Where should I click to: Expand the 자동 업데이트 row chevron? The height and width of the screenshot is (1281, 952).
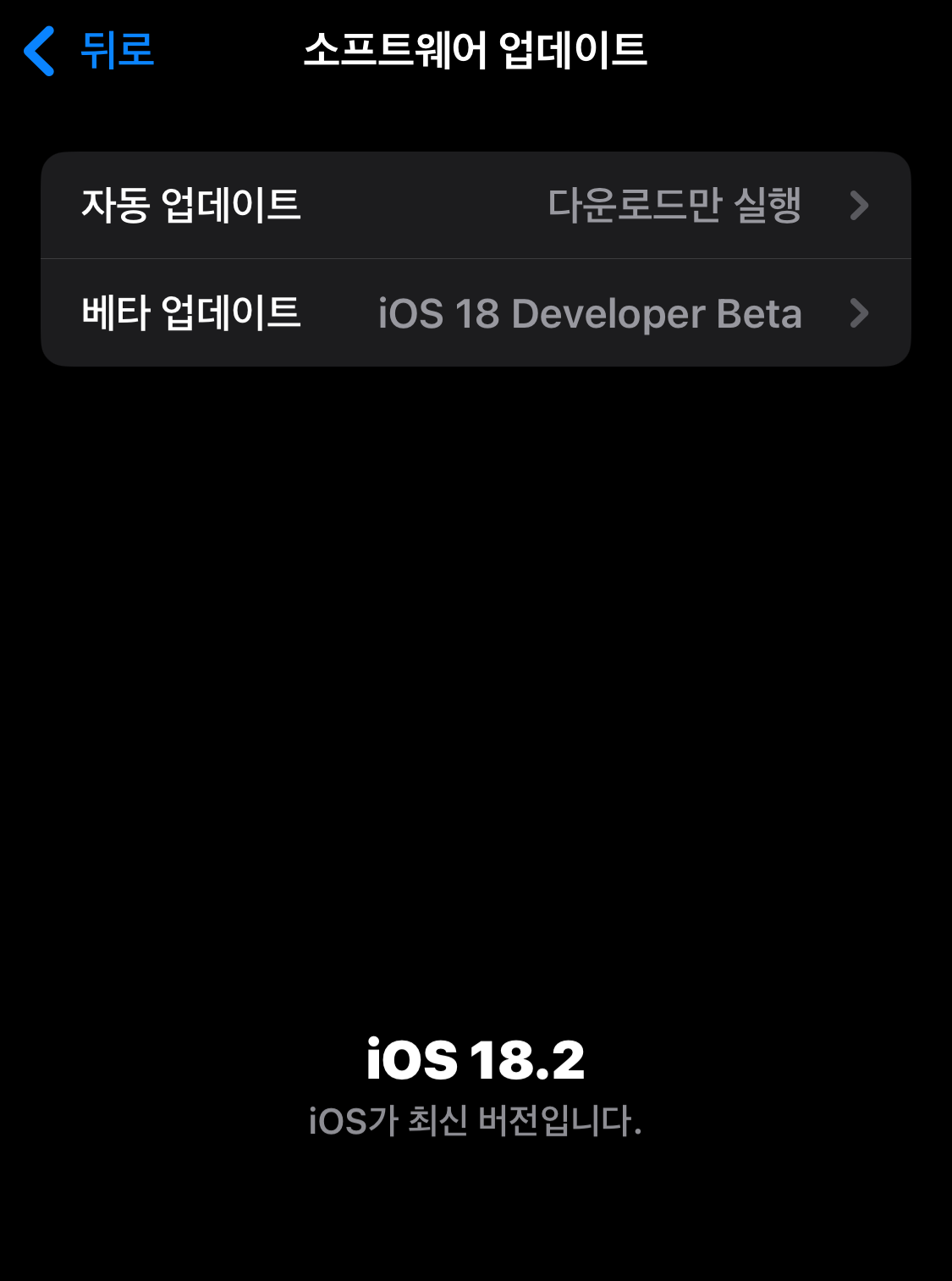(861, 205)
